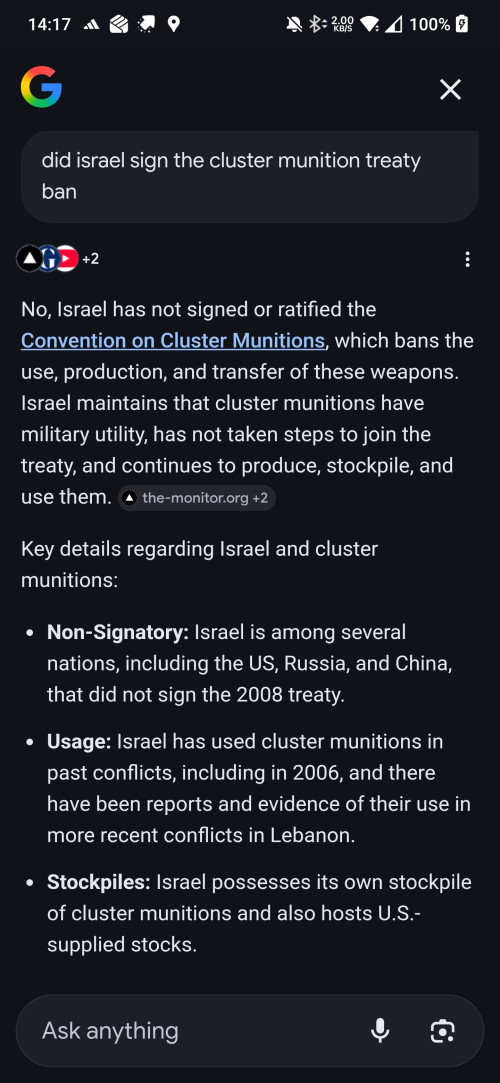This screenshot has height=1083, width=500.
Task: Start voice input with the microphone
Action: point(380,1031)
